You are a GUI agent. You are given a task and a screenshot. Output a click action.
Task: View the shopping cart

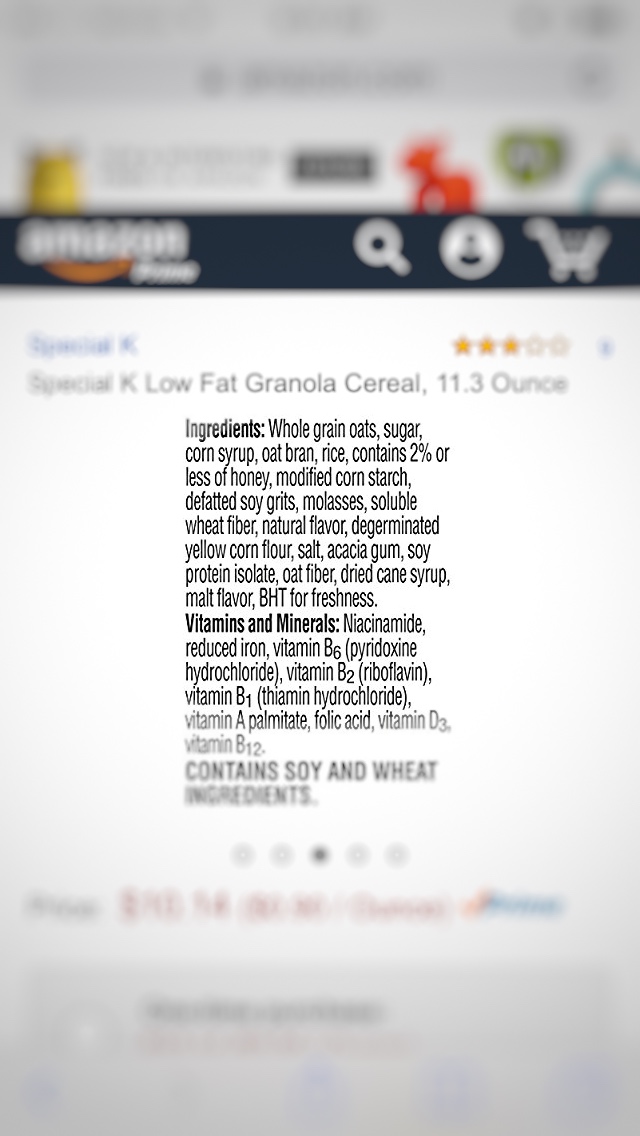click(568, 249)
